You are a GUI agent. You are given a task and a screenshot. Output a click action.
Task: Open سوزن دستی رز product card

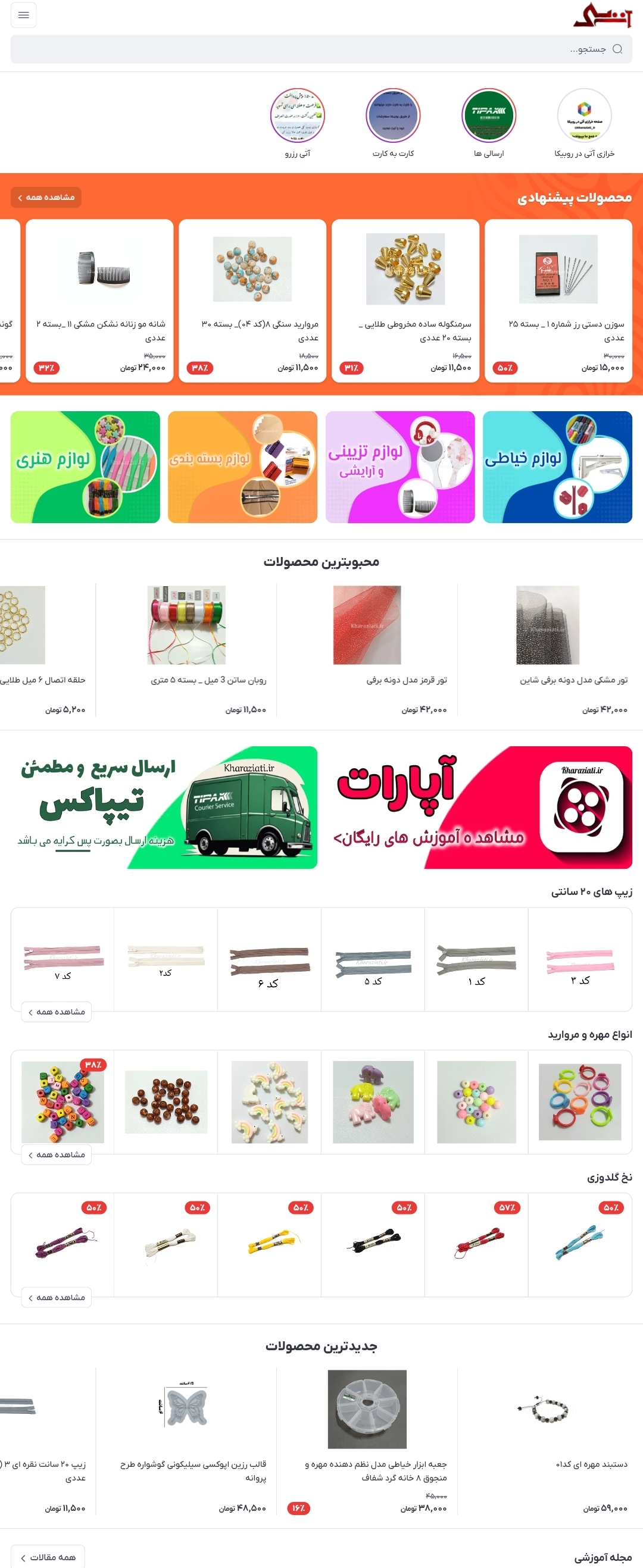tap(558, 300)
